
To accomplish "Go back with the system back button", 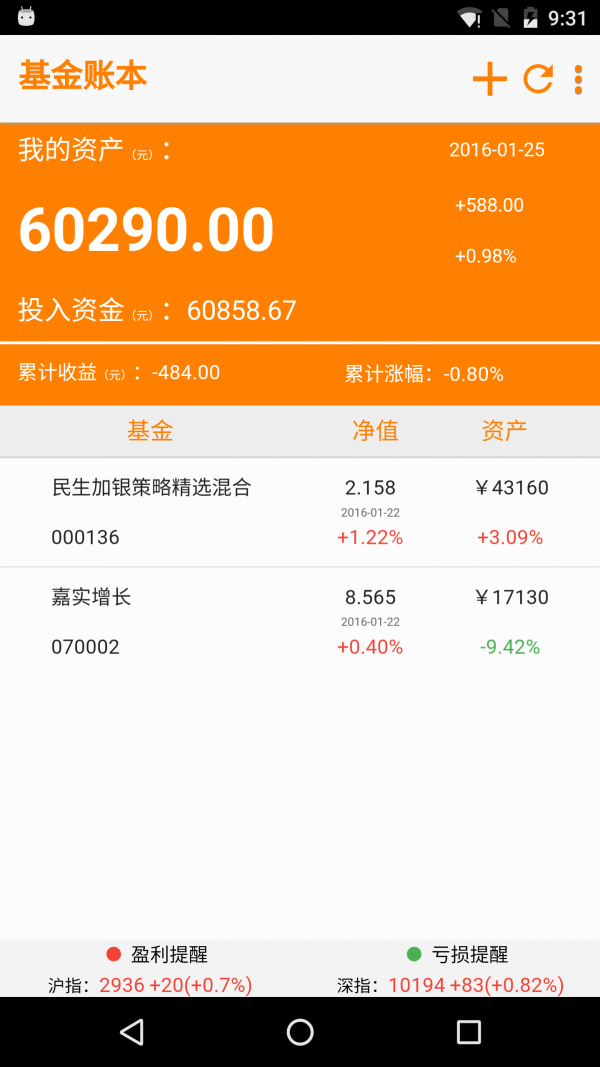I will click(131, 1032).
